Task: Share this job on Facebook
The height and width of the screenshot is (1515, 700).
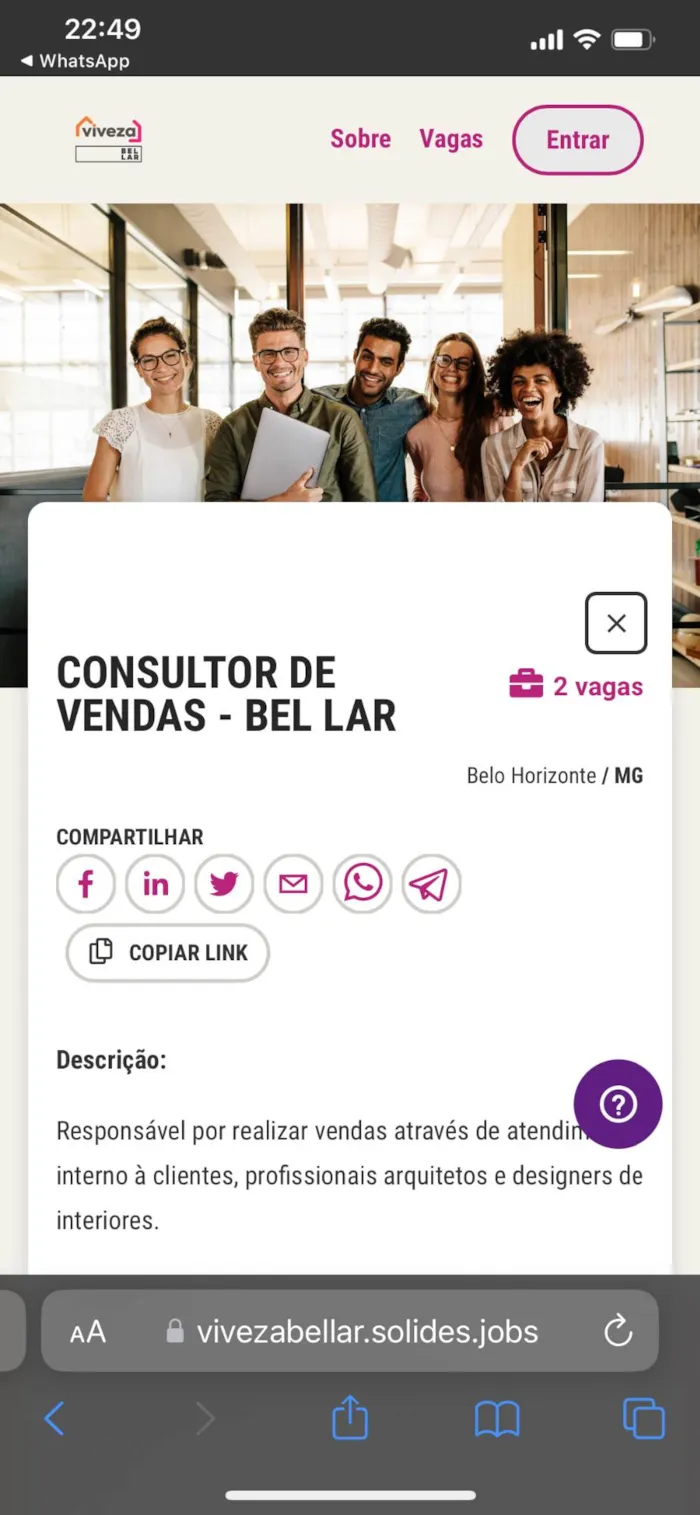Action: pos(86,884)
